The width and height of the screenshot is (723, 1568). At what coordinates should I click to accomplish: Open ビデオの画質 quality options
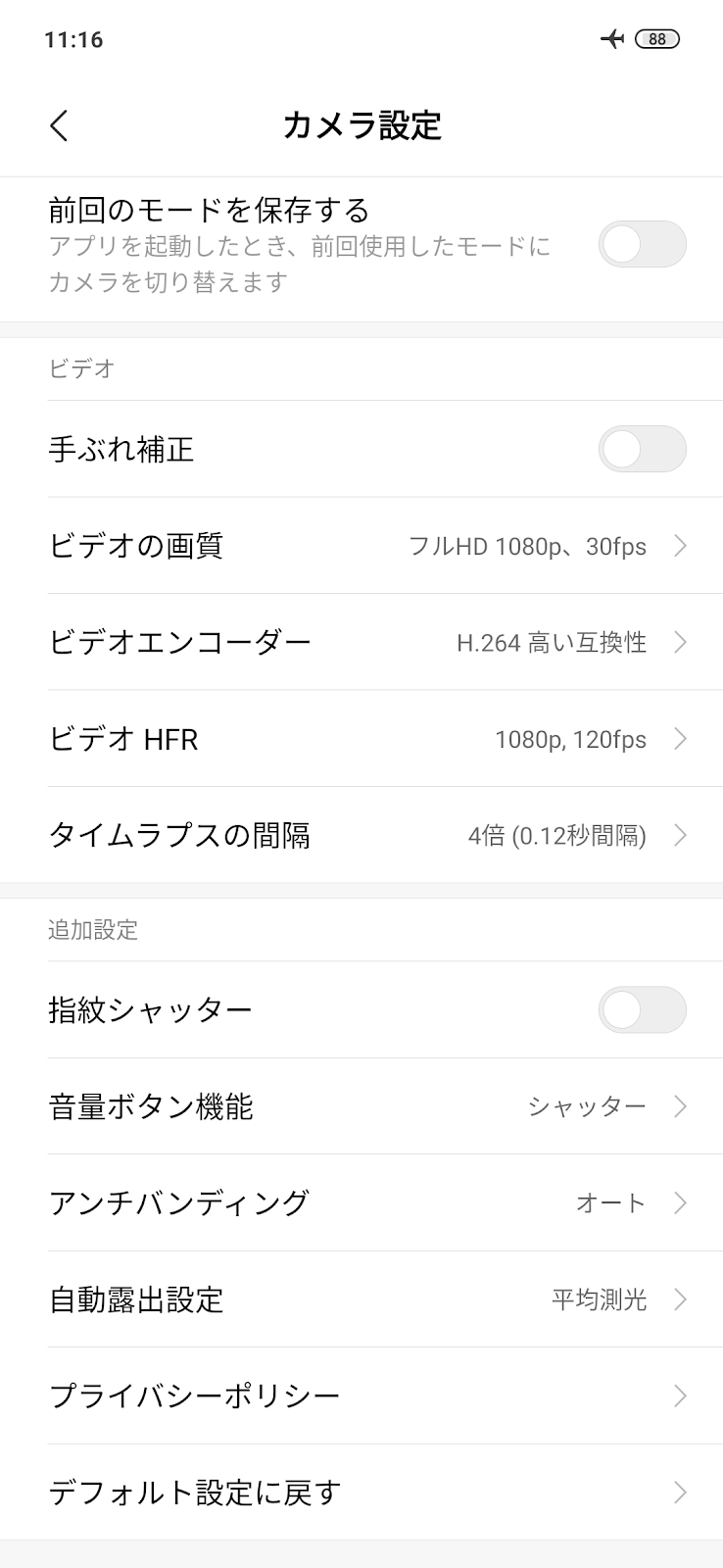click(x=361, y=546)
